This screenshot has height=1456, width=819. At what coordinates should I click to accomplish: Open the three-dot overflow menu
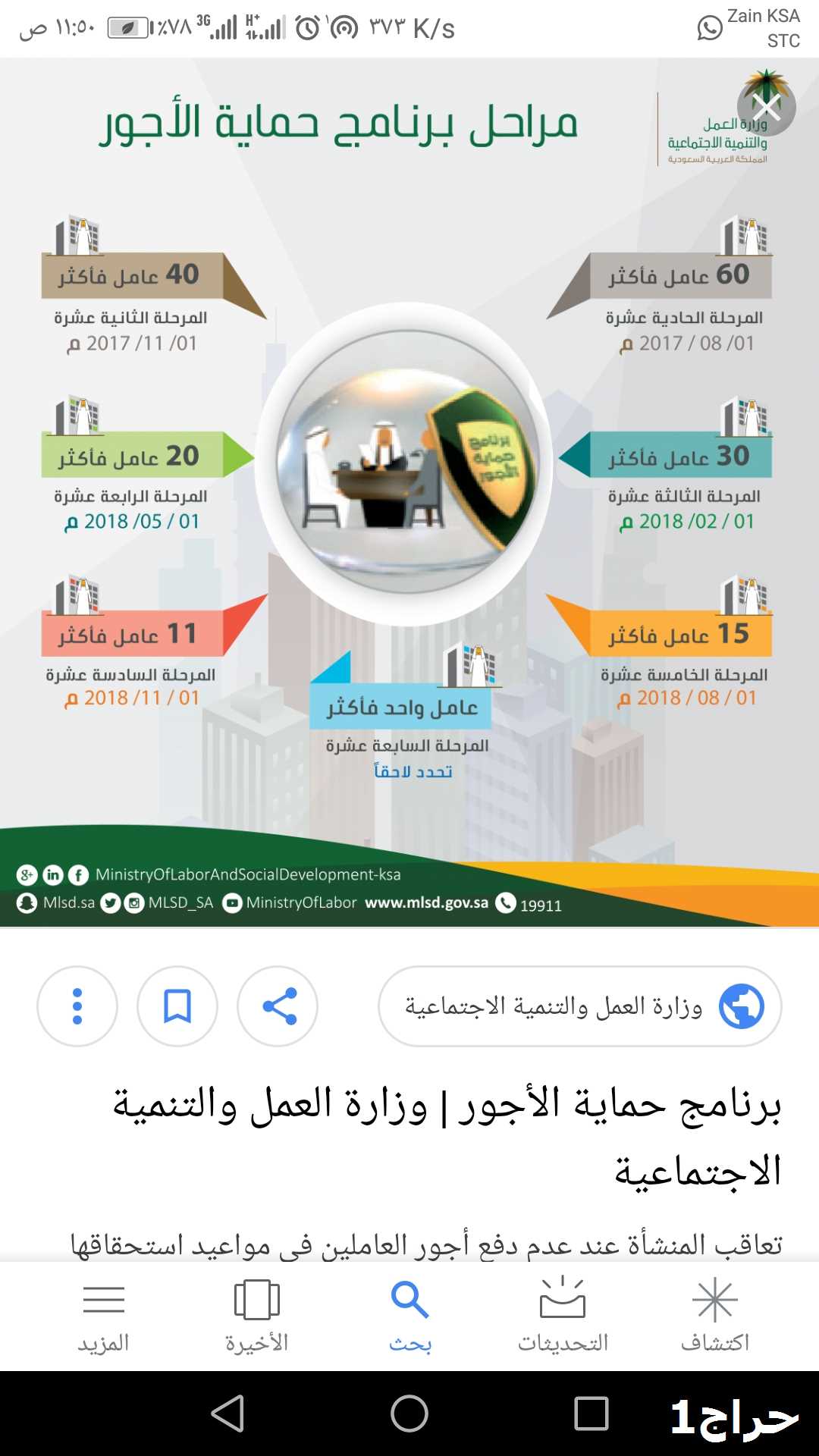point(77,1006)
